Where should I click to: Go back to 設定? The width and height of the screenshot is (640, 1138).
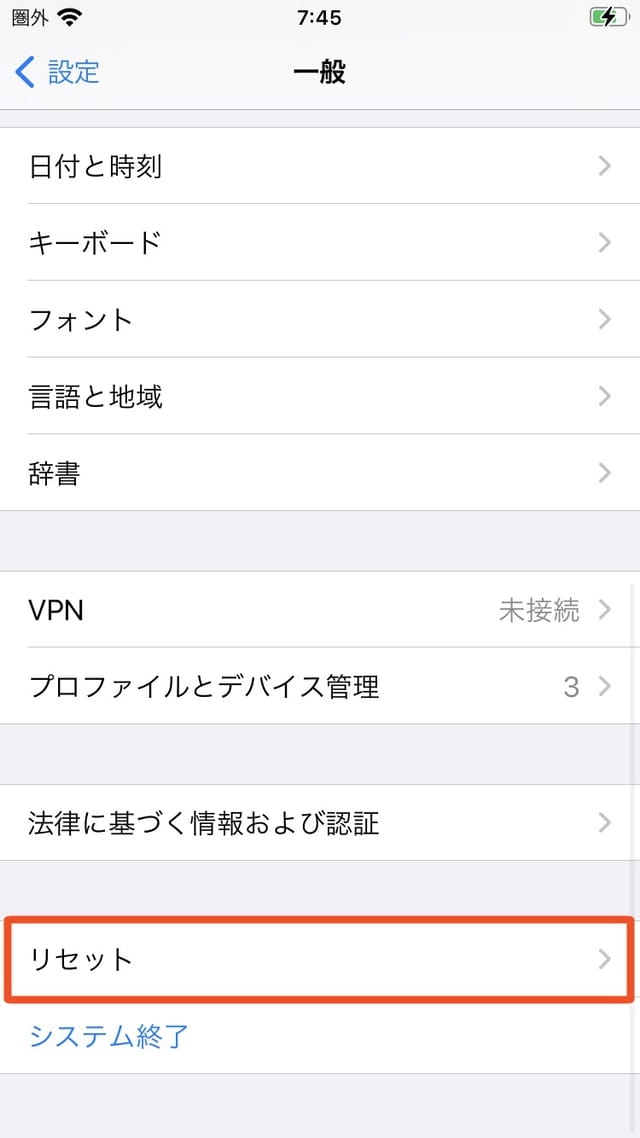click(x=57, y=72)
